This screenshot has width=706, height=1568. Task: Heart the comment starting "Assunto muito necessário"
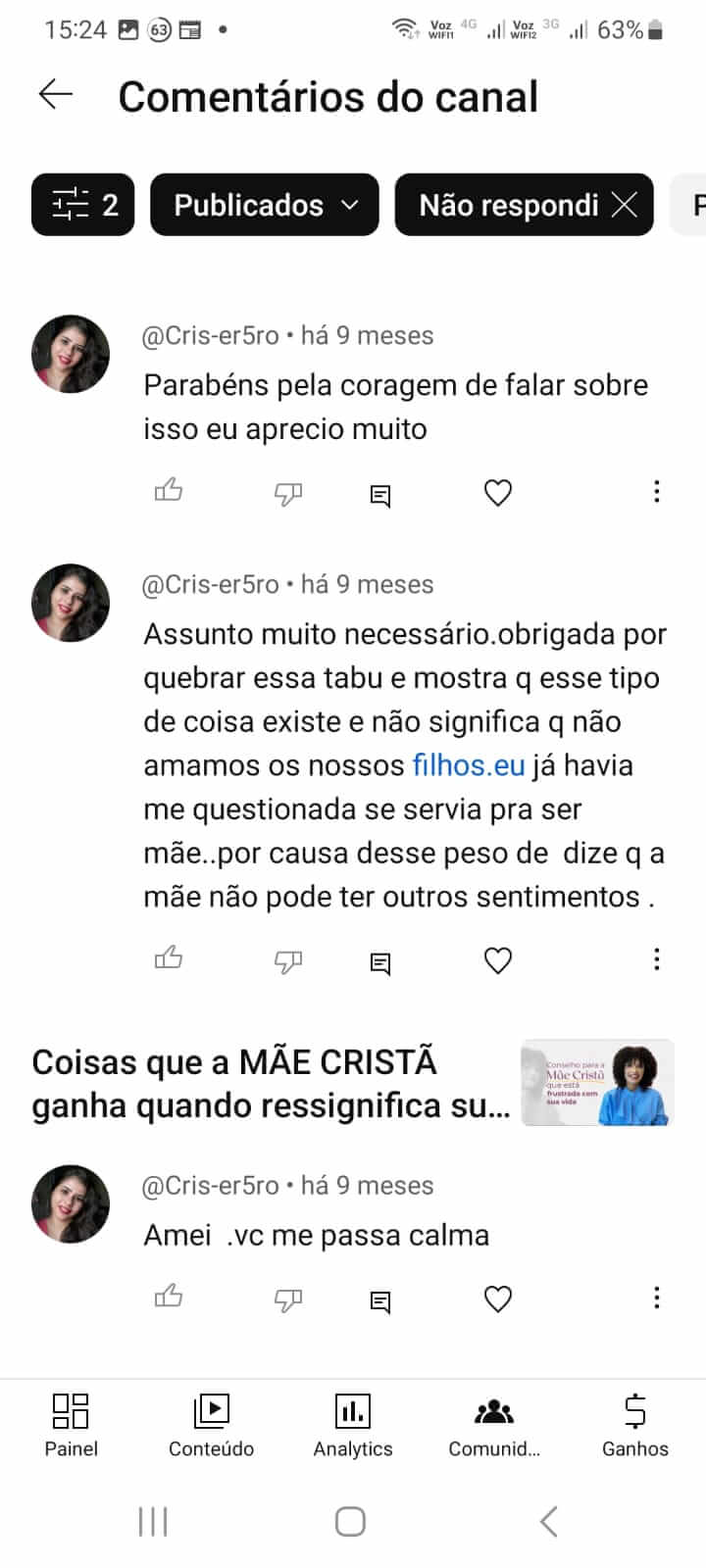tap(498, 960)
